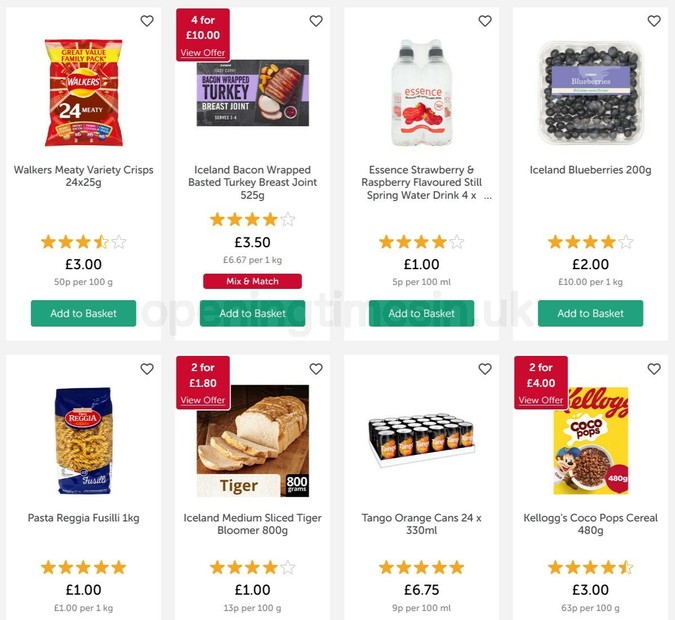Save Tango Orange Cans to favourites
675x620 pixels.
click(485, 369)
